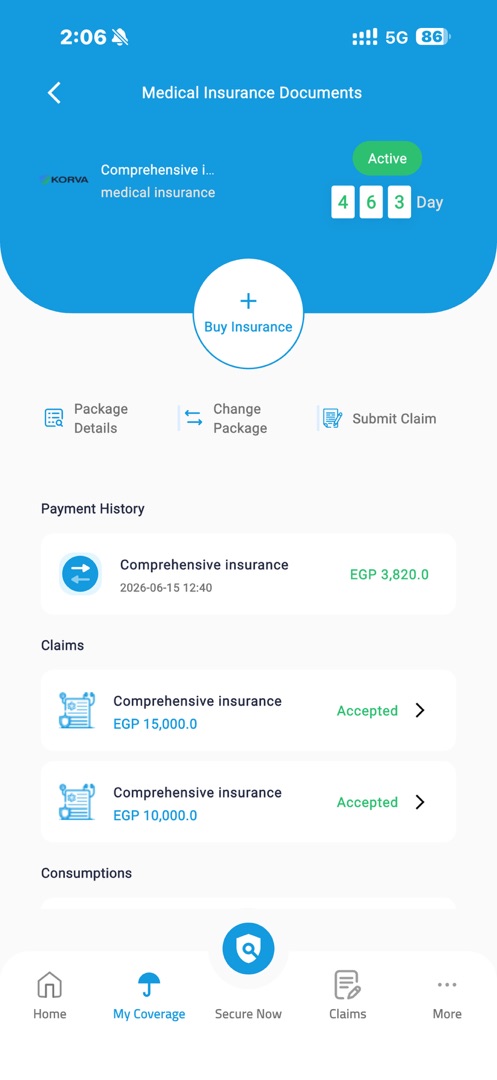Start Submit Claim
Screen dimensions: 497x1080
click(379, 418)
